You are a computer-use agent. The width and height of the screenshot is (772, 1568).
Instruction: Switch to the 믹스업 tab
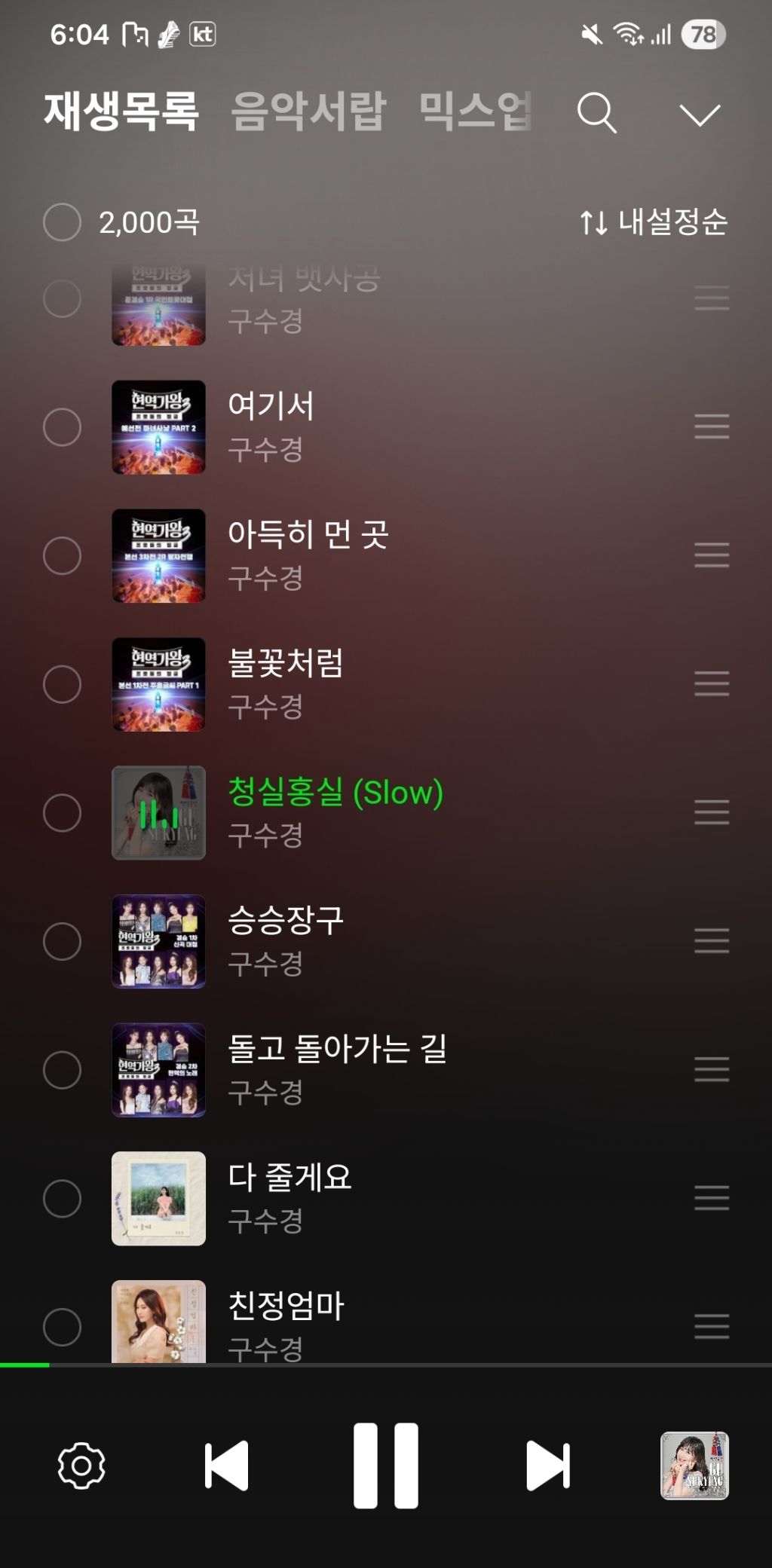click(x=475, y=112)
